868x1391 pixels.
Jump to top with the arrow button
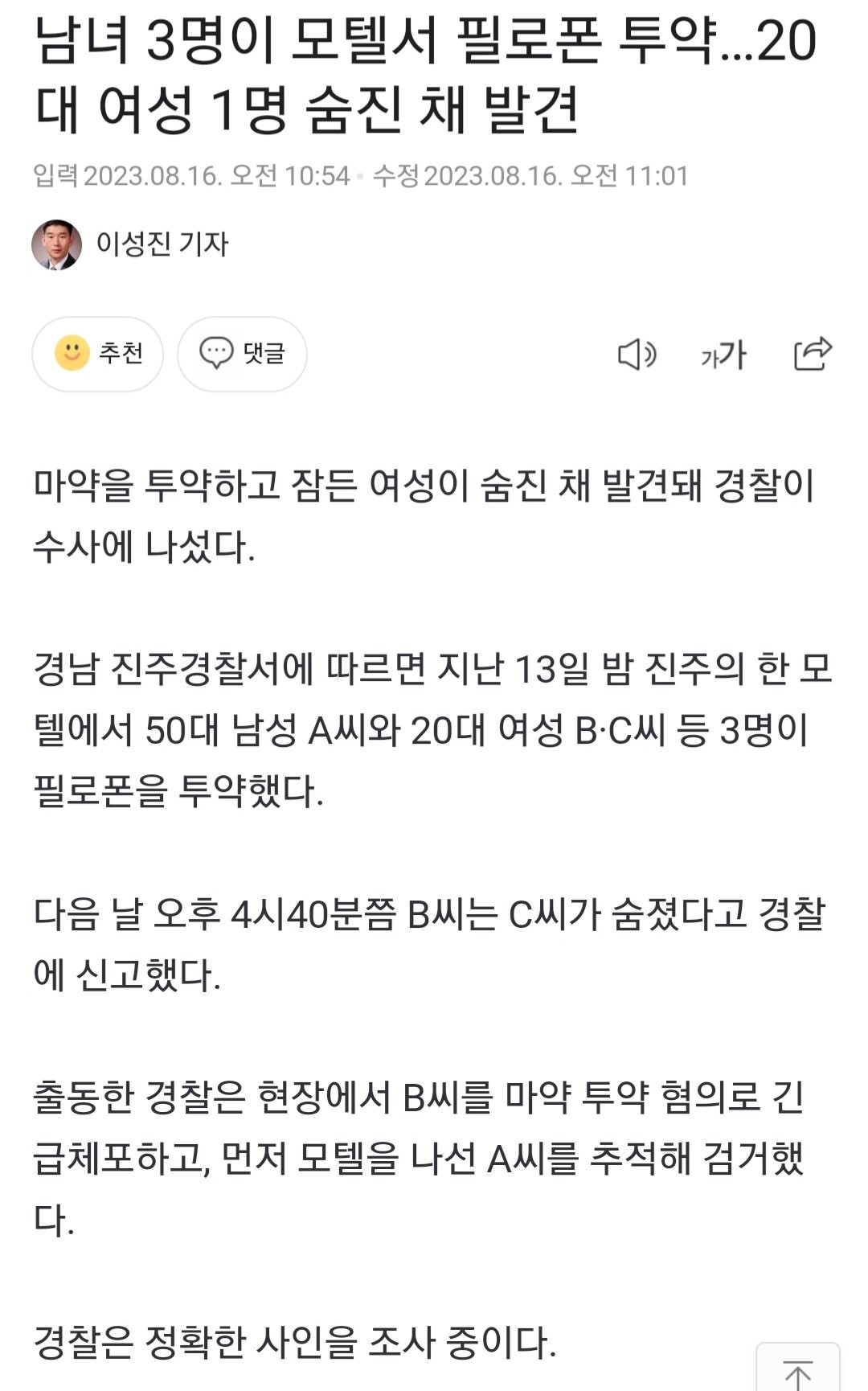coord(797,1371)
